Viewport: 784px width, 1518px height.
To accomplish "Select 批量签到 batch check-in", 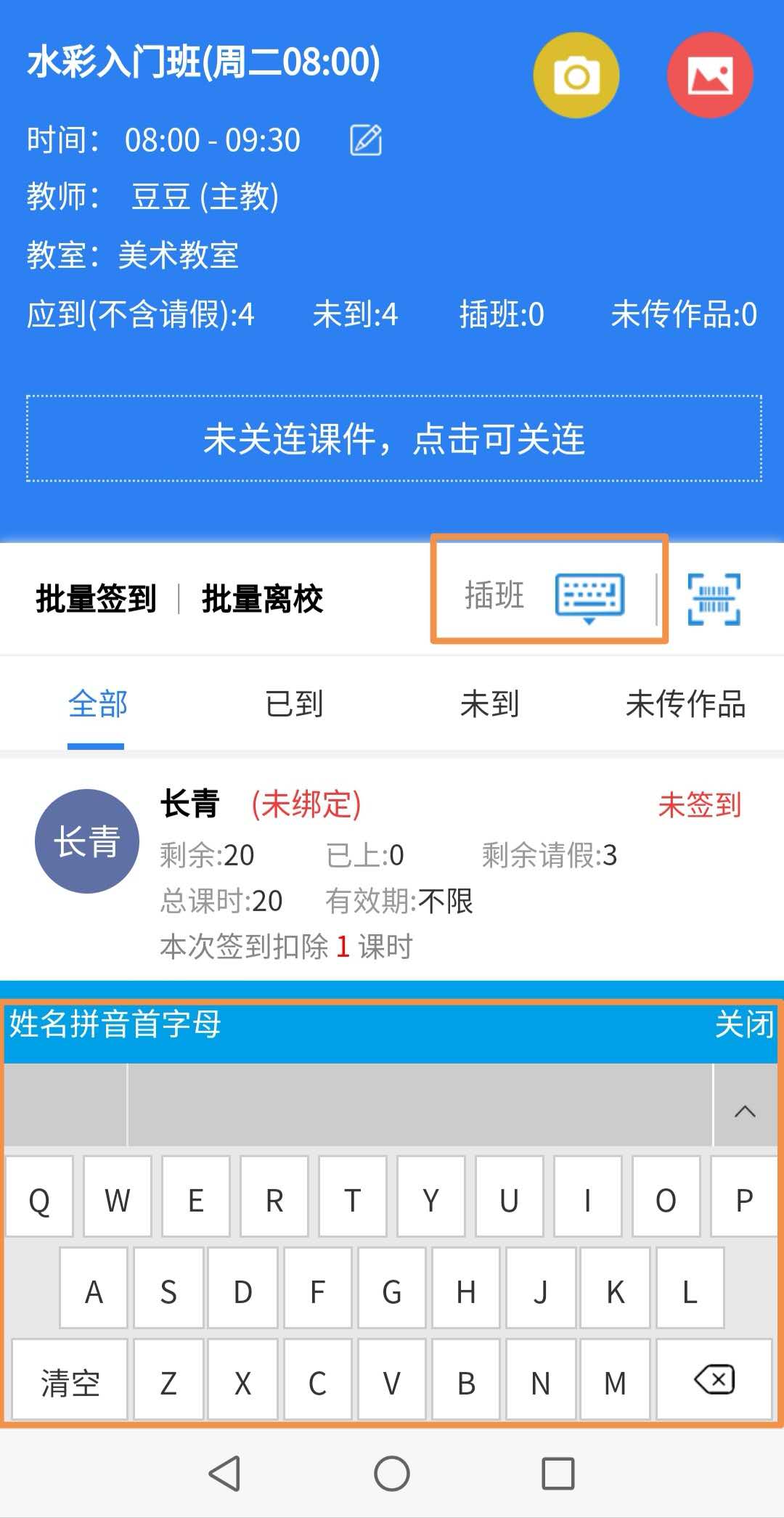I will point(96,599).
